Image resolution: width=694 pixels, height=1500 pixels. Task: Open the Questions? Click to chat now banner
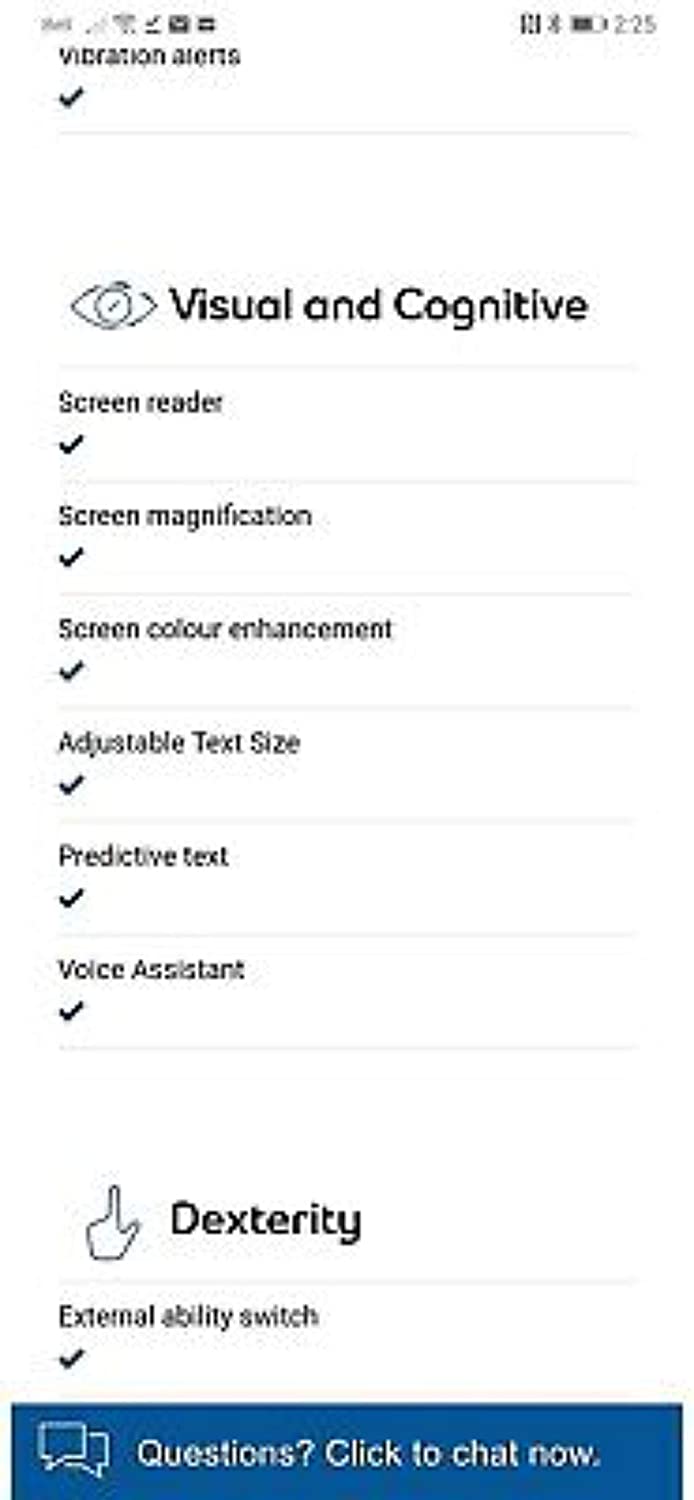[347, 1451]
